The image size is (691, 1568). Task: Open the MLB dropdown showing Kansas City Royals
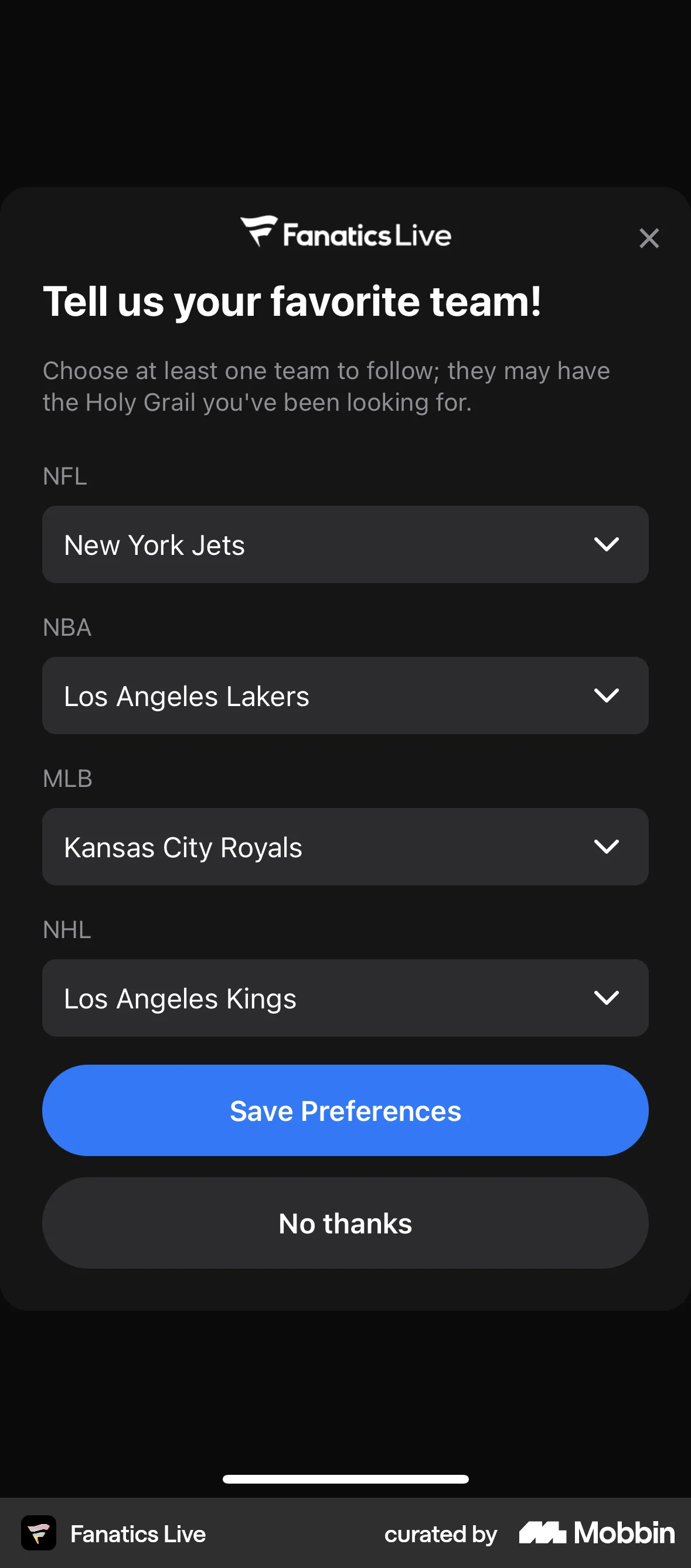tap(345, 847)
